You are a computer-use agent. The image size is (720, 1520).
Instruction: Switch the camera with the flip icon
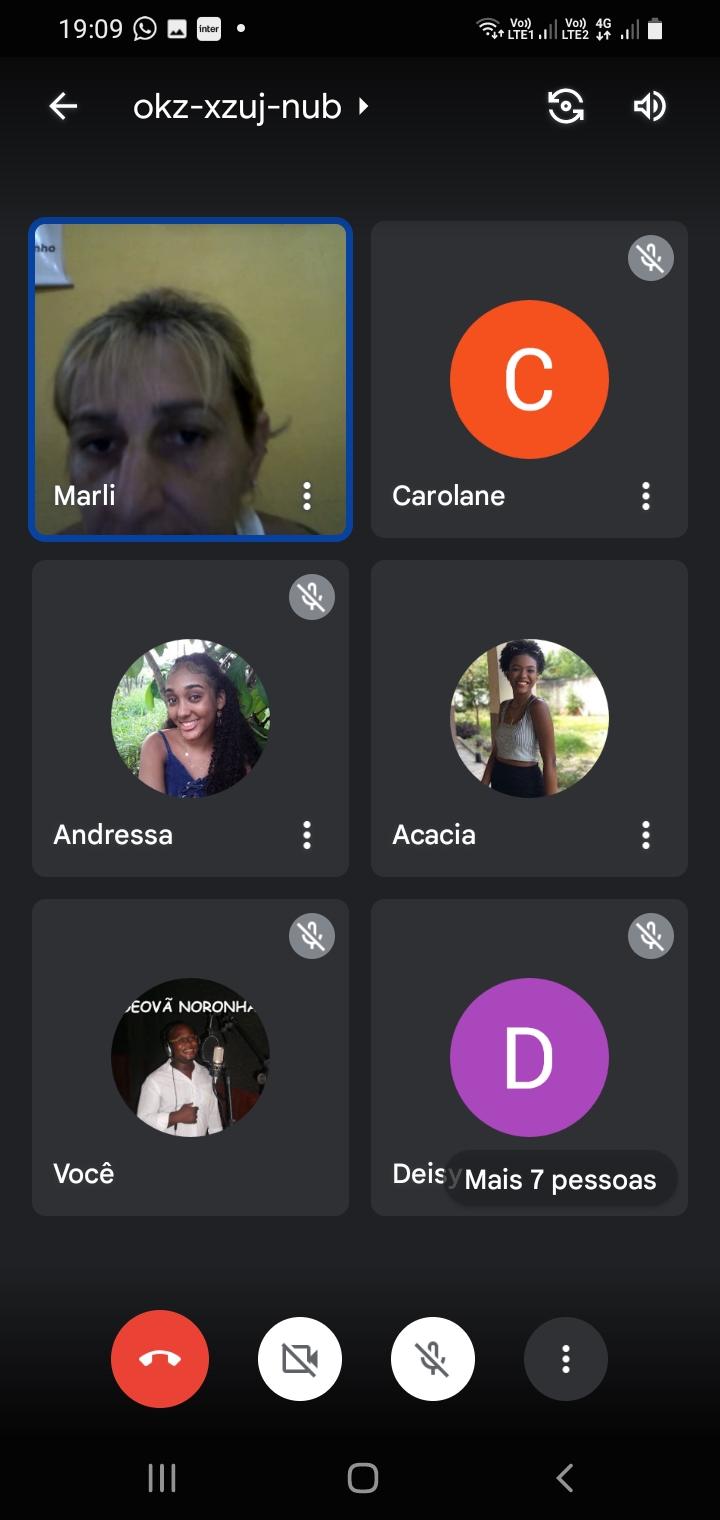click(566, 106)
